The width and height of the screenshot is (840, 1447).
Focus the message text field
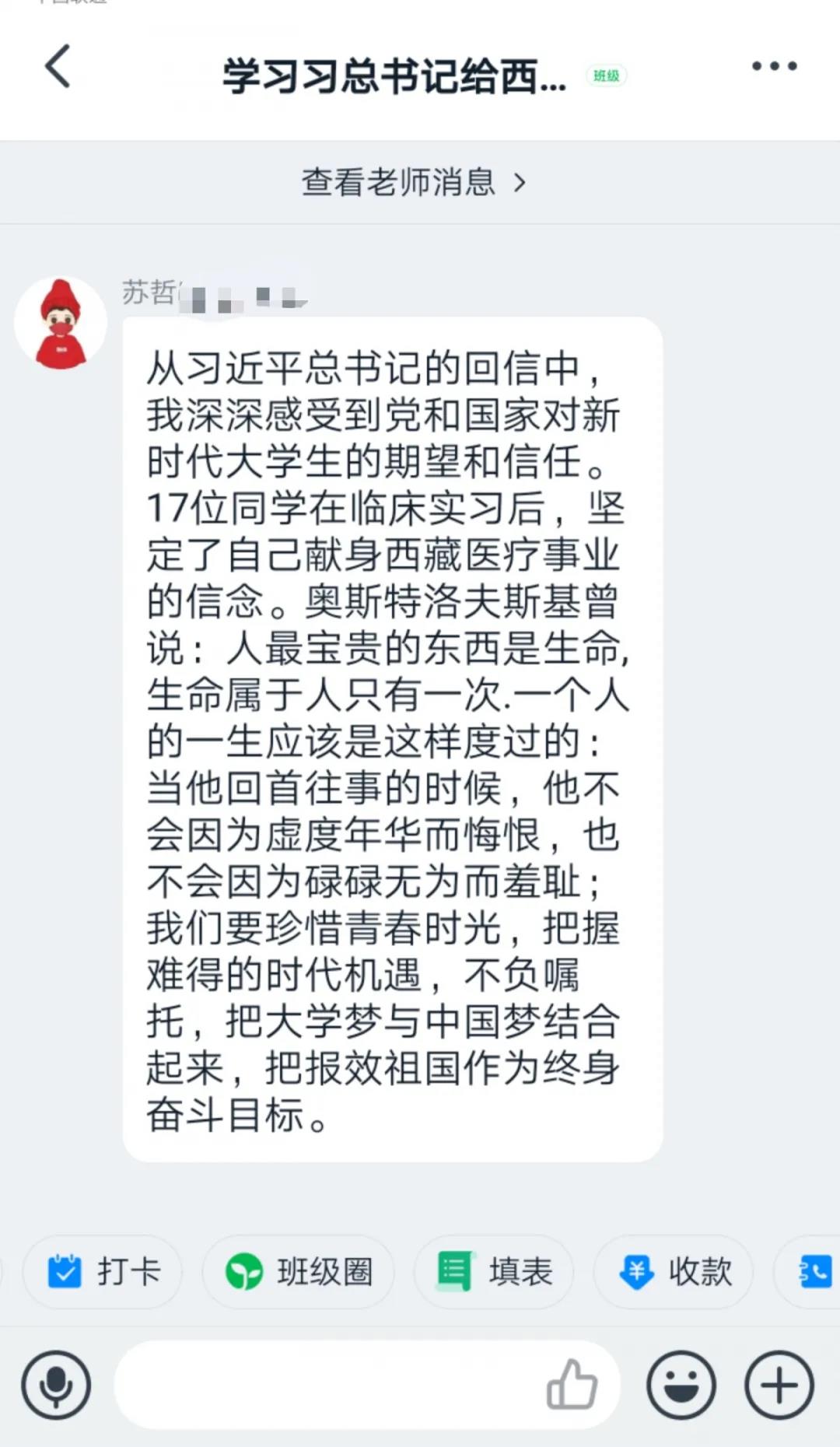coord(327,1385)
